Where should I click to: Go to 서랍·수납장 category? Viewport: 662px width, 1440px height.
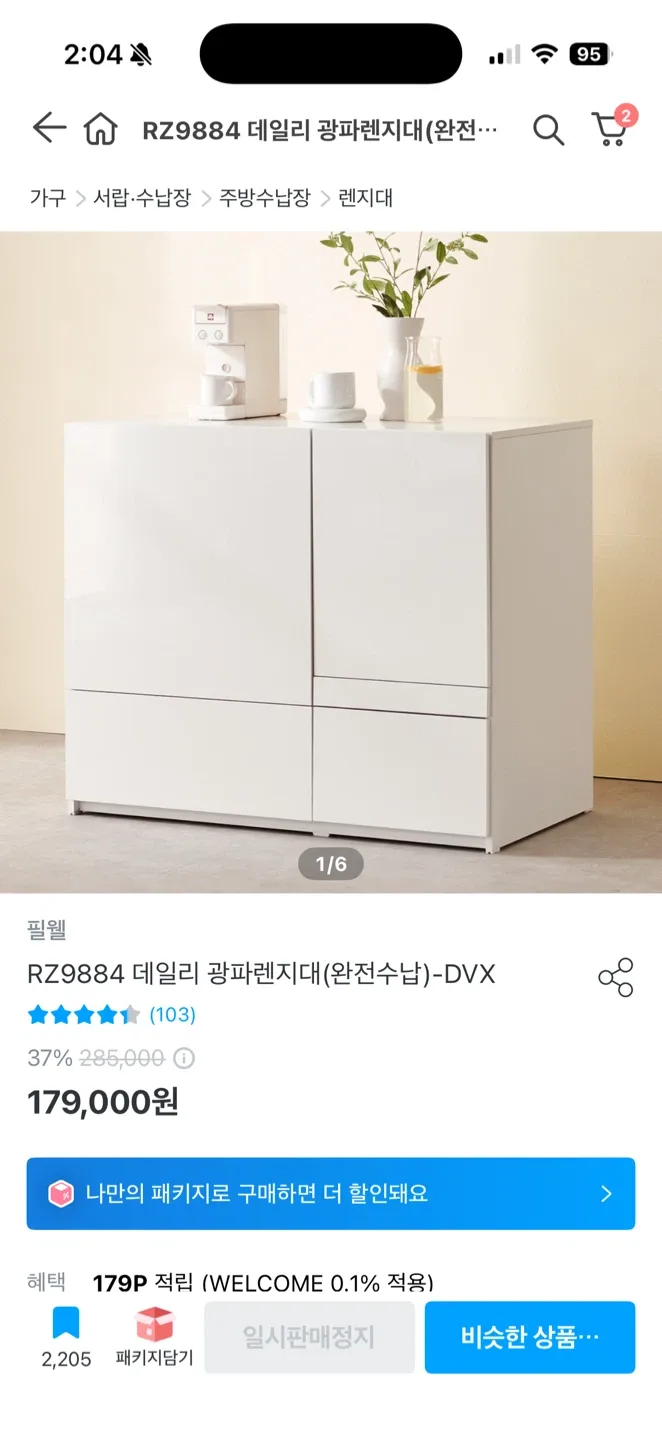[142, 198]
